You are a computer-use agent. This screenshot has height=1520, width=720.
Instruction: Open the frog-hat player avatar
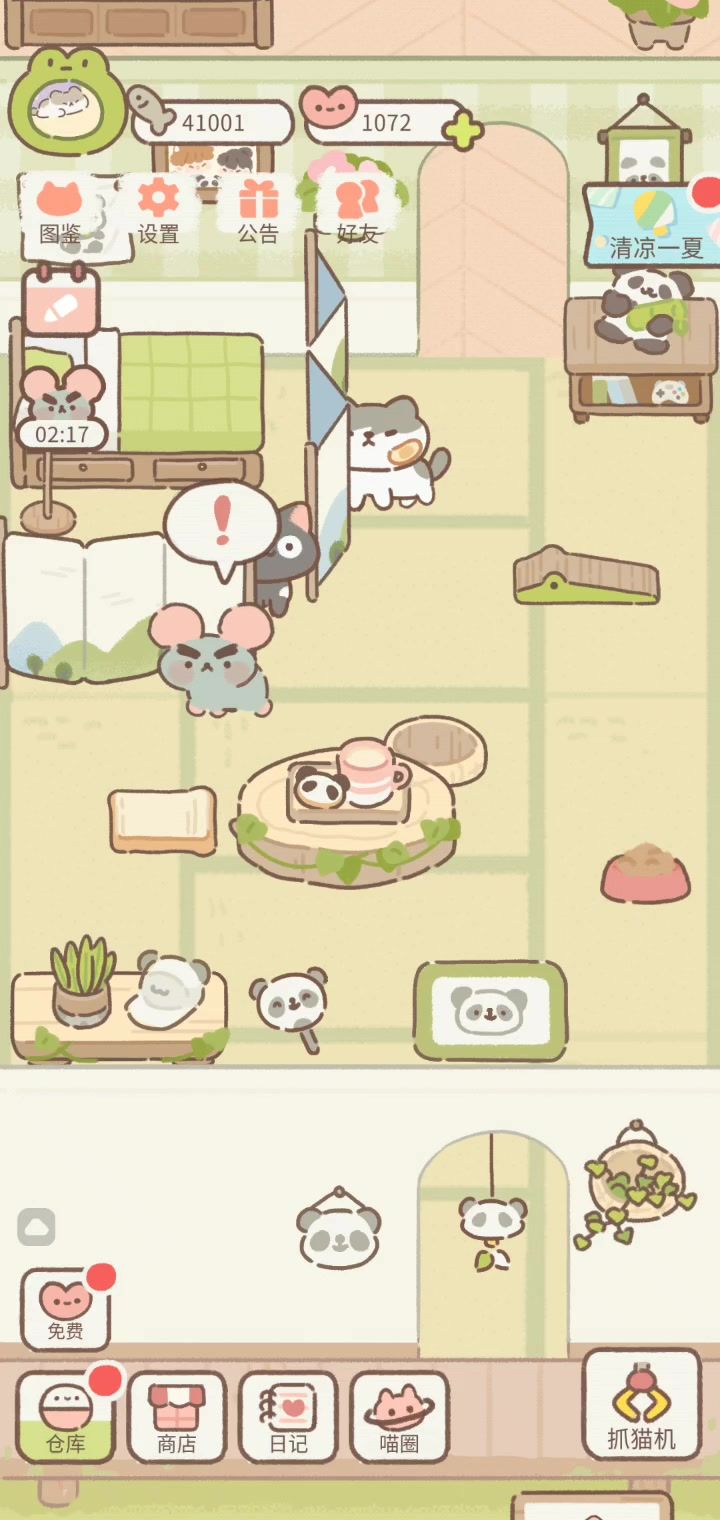pyautogui.click(x=67, y=103)
